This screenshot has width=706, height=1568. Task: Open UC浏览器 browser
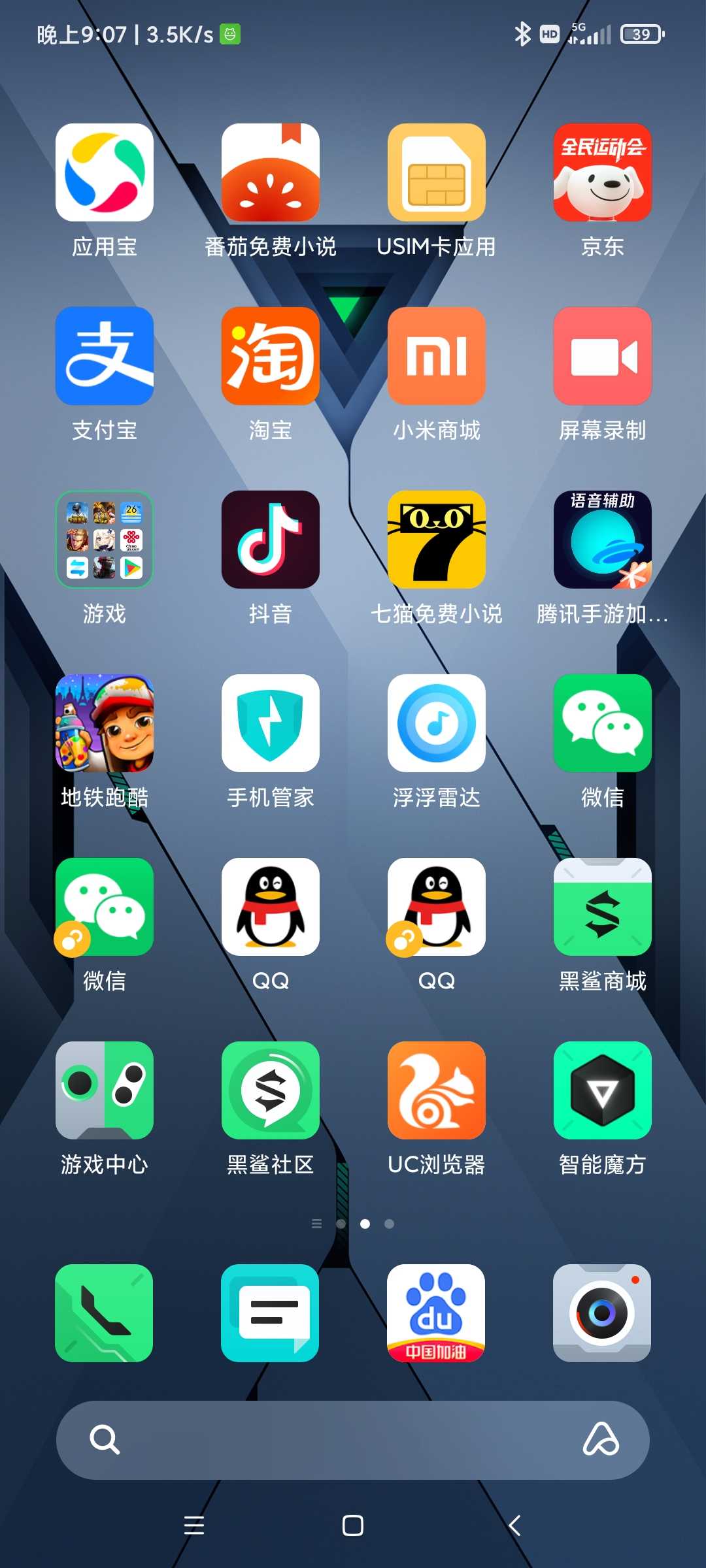(x=436, y=1091)
